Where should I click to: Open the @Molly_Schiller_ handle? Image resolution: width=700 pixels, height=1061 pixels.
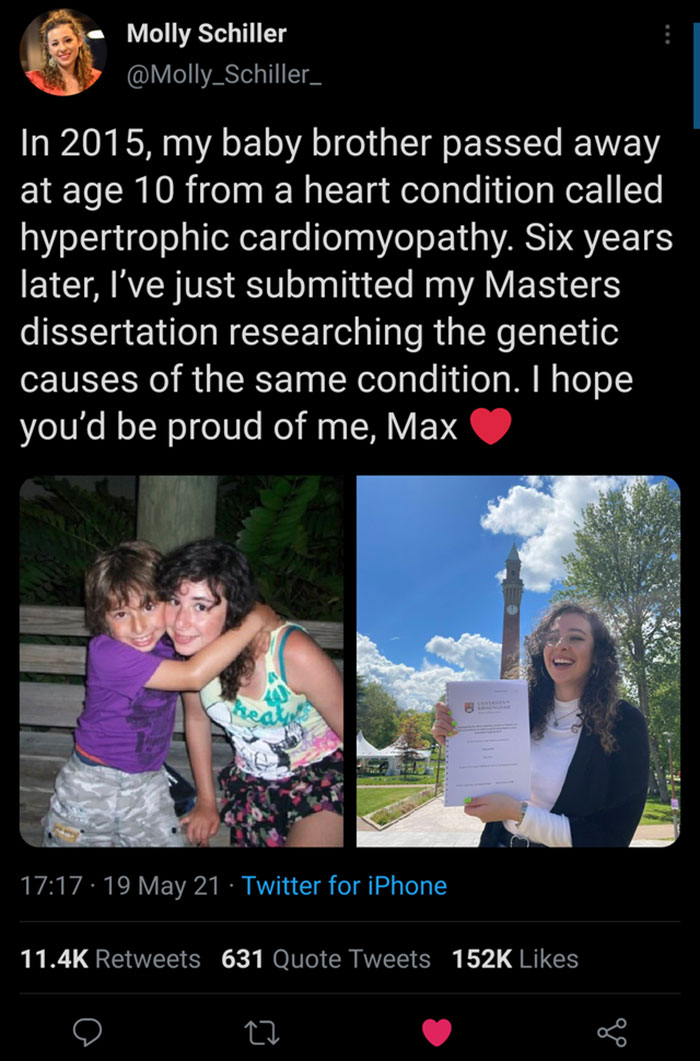224,74
